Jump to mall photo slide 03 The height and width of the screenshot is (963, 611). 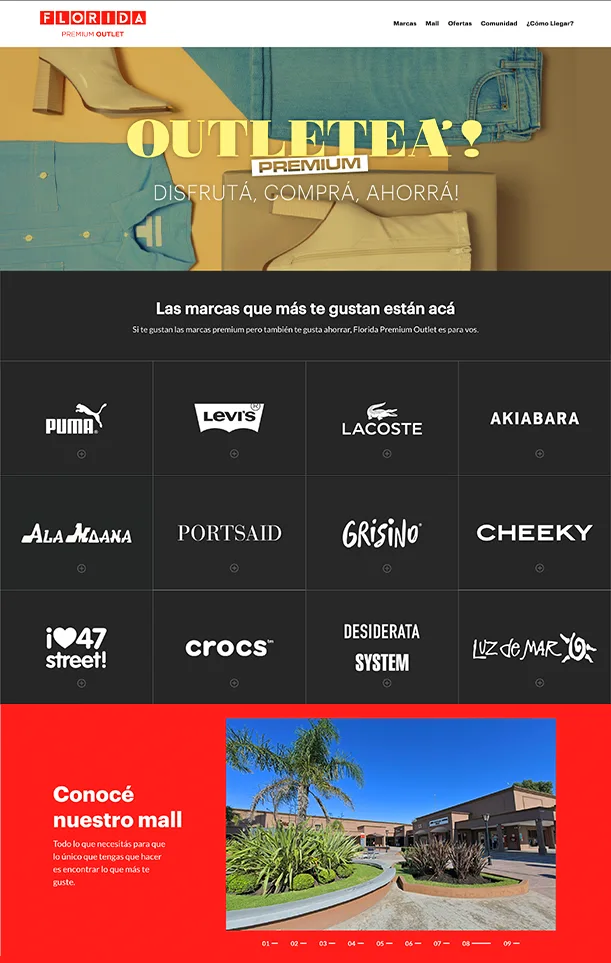tap(326, 943)
